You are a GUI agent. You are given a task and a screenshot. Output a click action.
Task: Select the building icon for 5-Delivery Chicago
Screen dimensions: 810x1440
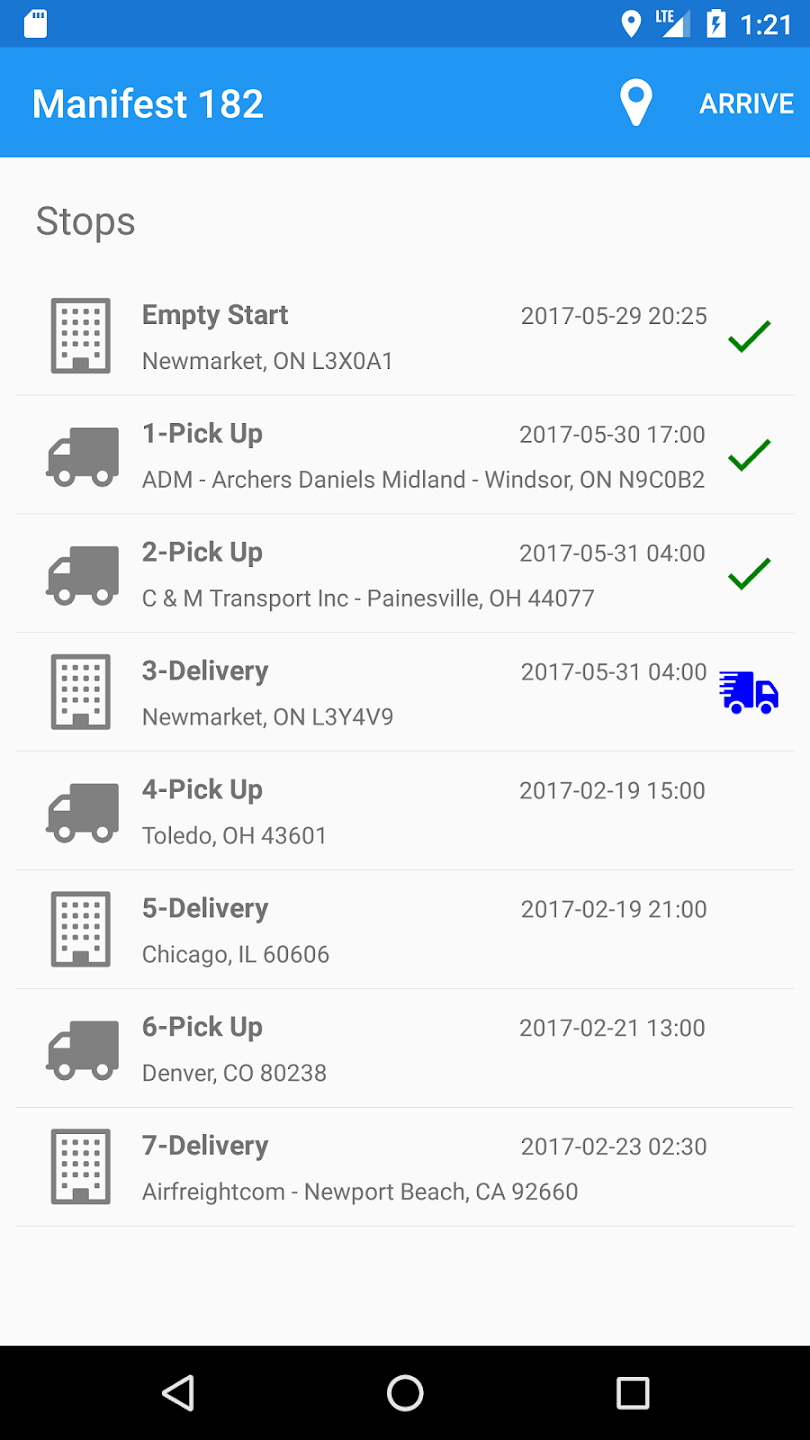point(81,929)
